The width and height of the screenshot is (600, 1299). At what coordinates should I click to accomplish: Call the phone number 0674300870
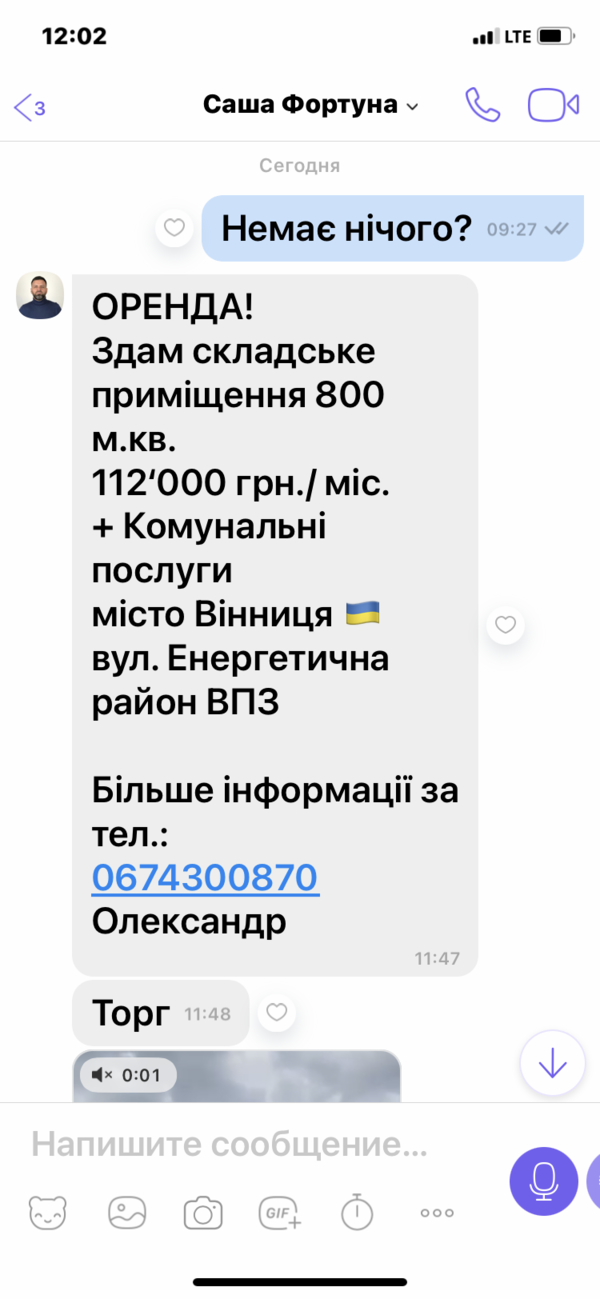(x=205, y=877)
